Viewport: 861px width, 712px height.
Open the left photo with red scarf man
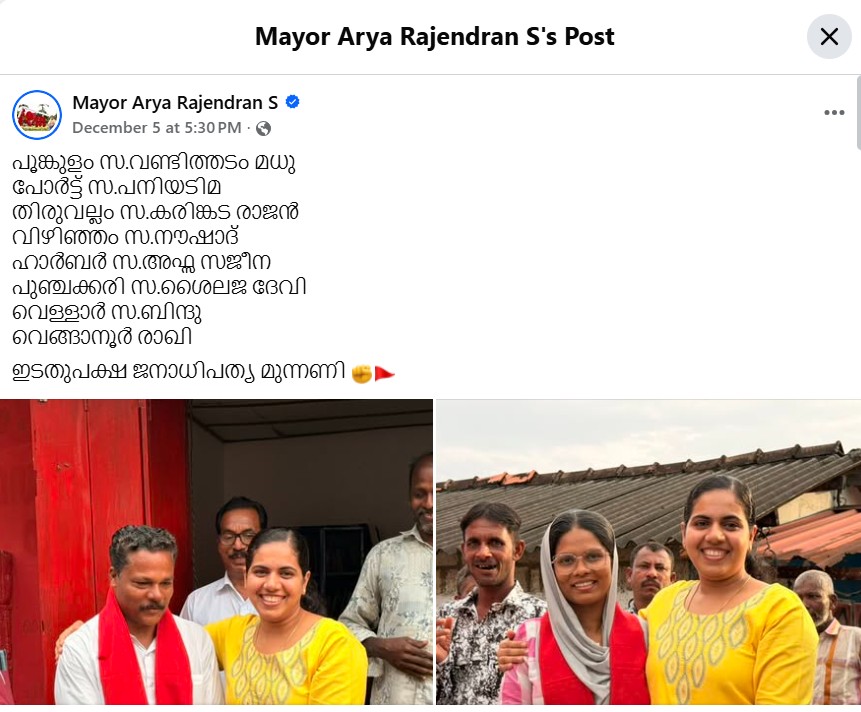[216, 551]
